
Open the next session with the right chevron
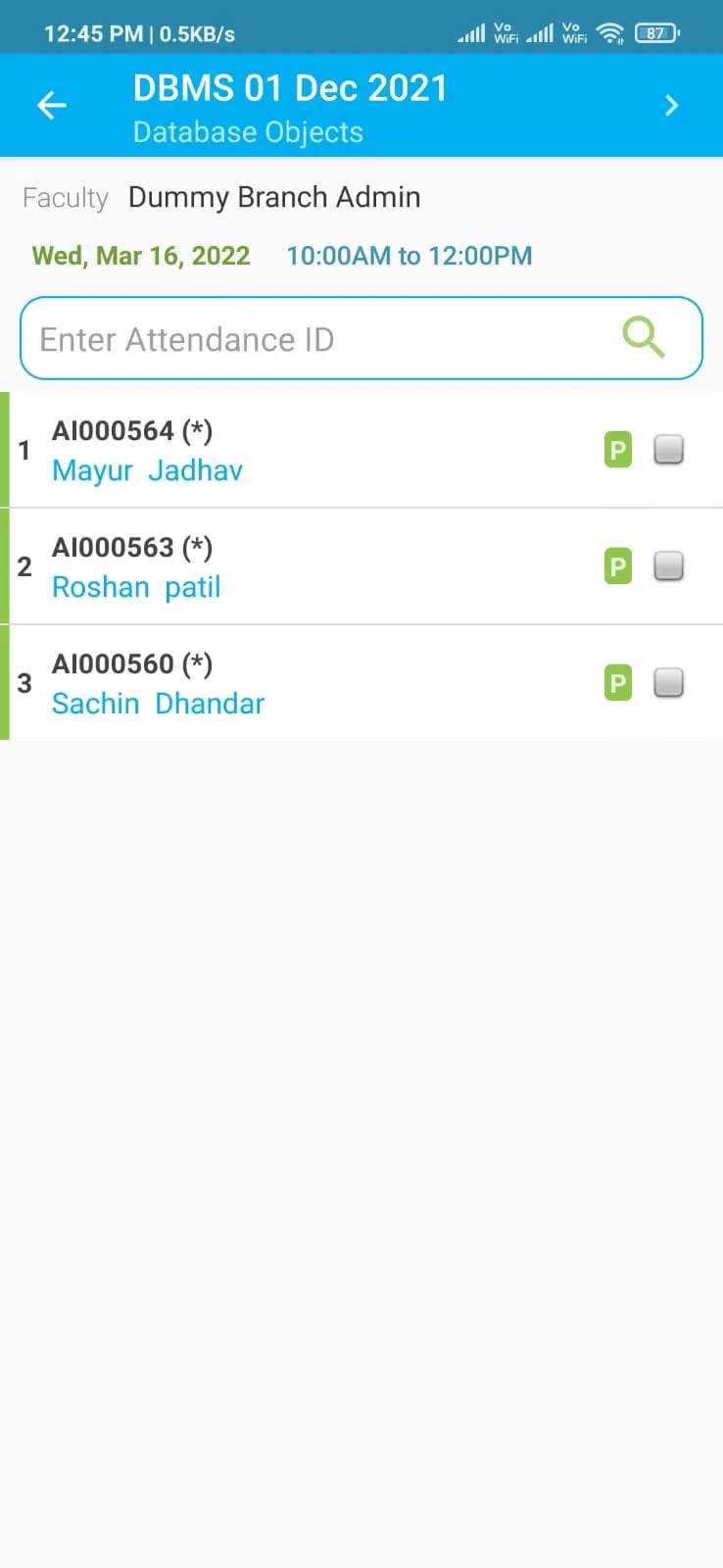[x=671, y=105]
